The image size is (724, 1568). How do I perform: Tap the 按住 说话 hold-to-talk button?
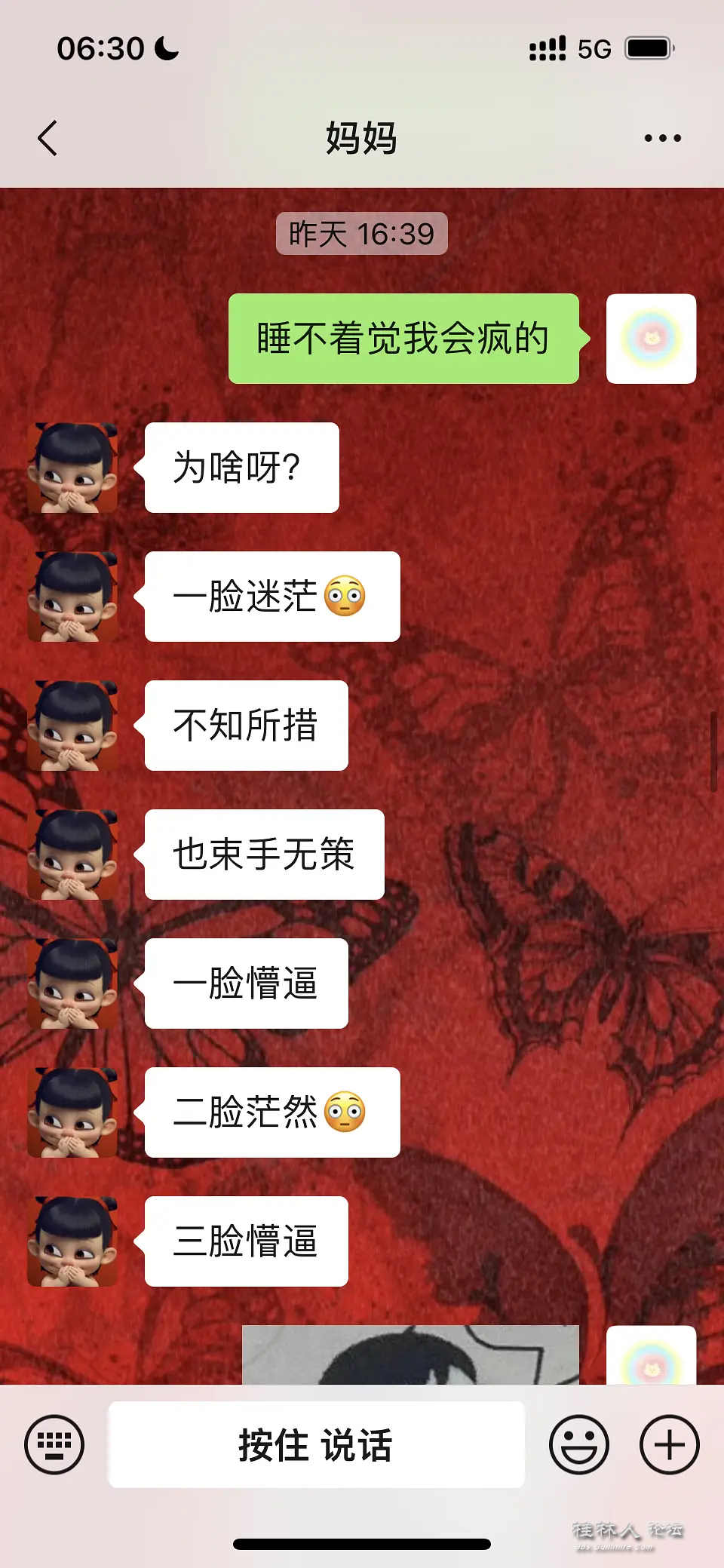pyautogui.click(x=316, y=1444)
